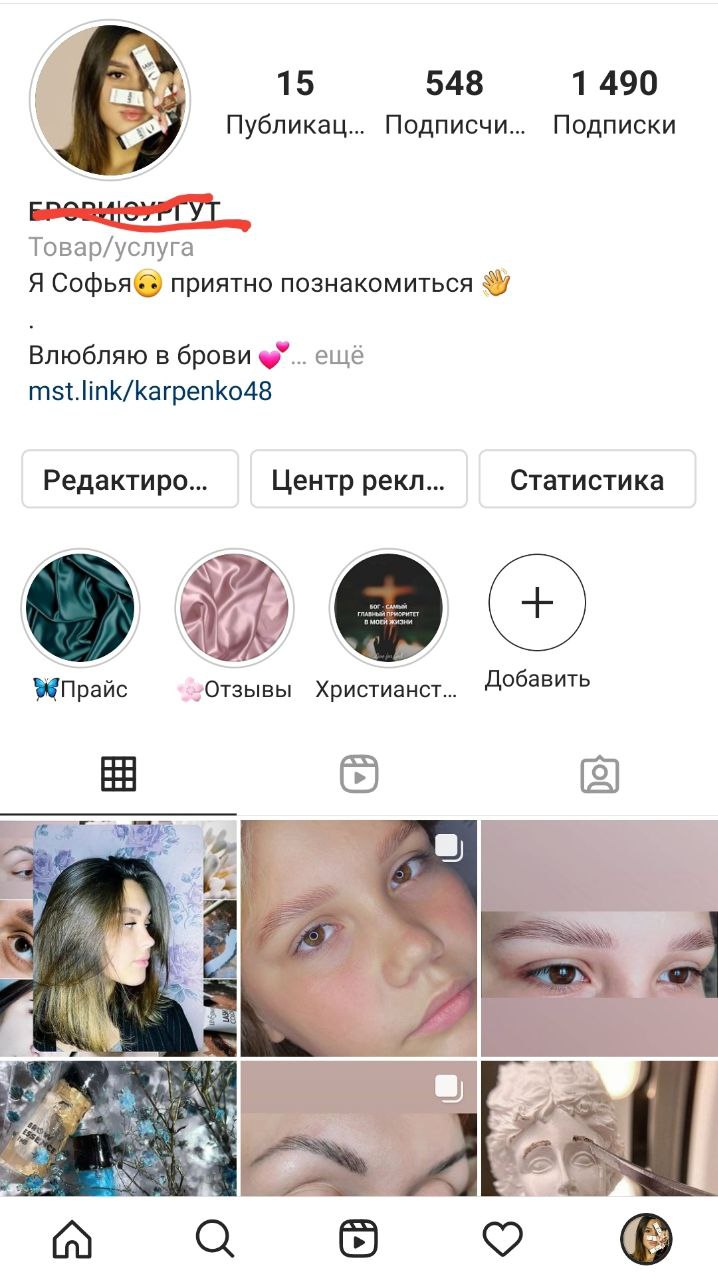Switch to the Reels tab in profile
Image resolution: width=718 pixels, height=1280 pixels.
tap(359, 774)
